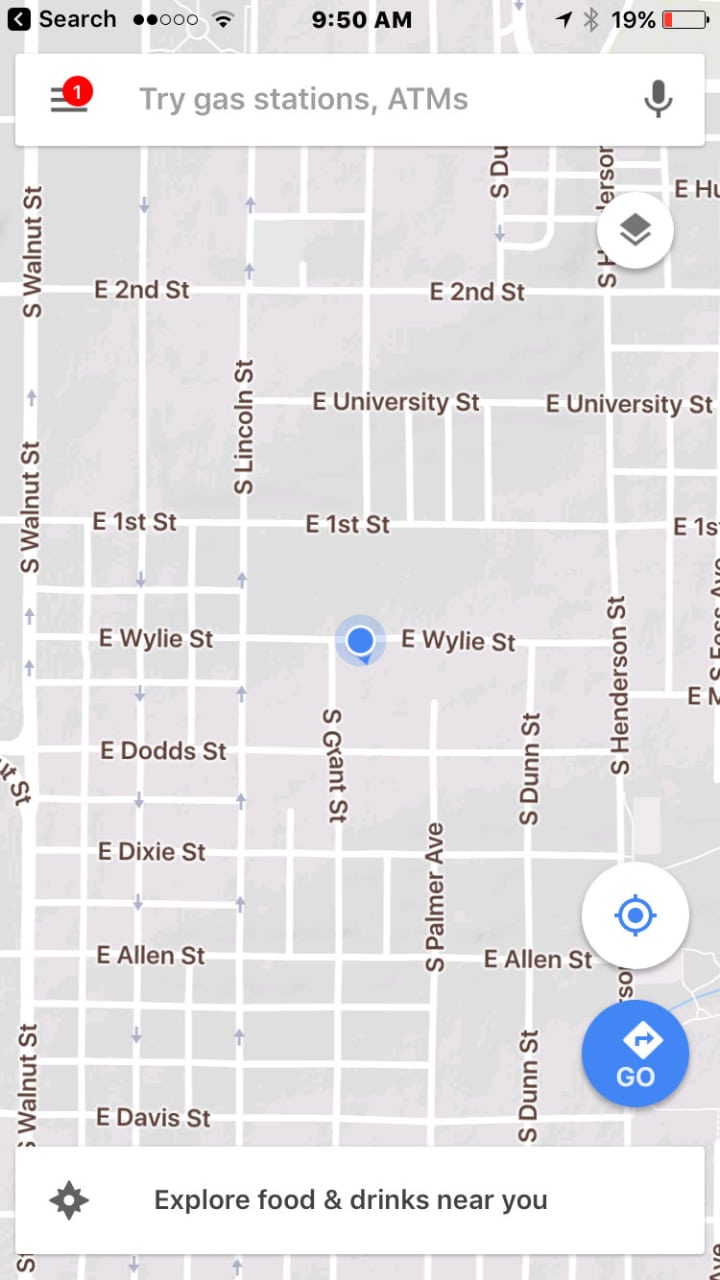Select E Wylie St on the map

click(x=458, y=641)
